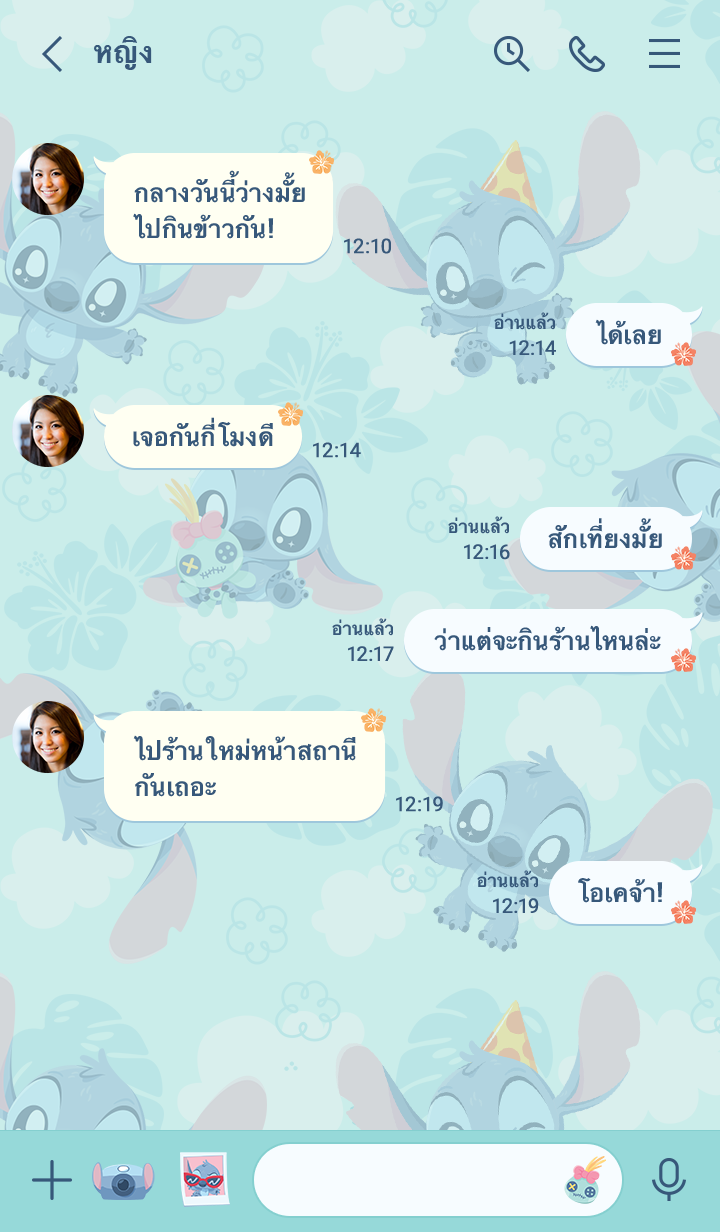Image resolution: width=720 pixels, height=1232 pixels.
Task: Record a voice message with the microphone
Action: (x=668, y=1181)
